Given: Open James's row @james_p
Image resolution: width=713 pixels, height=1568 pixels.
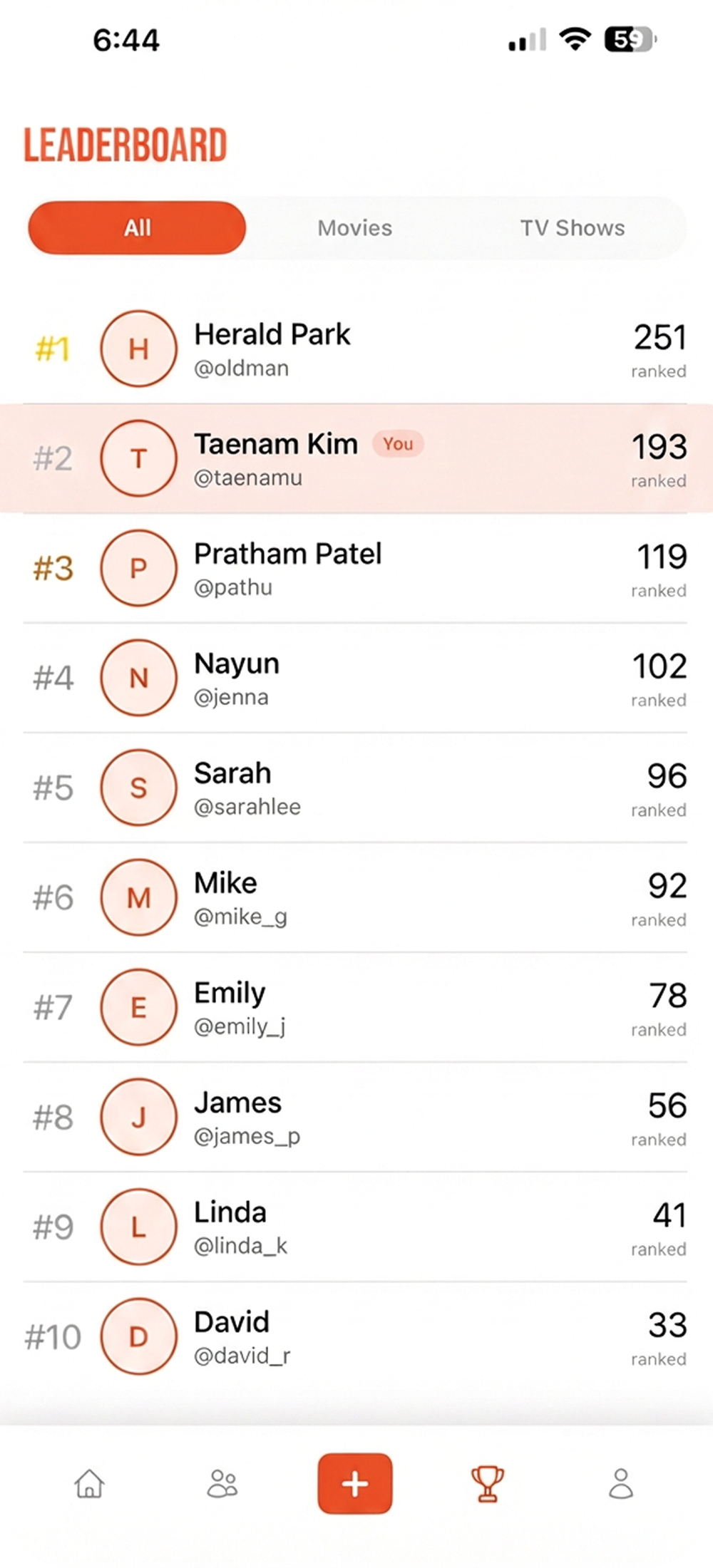Looking at the screenshot, I should pos(355,1118).
